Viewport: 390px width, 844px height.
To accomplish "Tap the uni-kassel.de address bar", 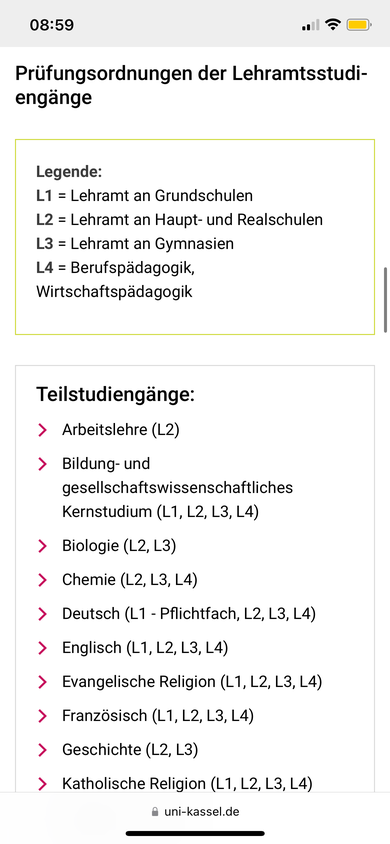I will click(x=195, y=812).
